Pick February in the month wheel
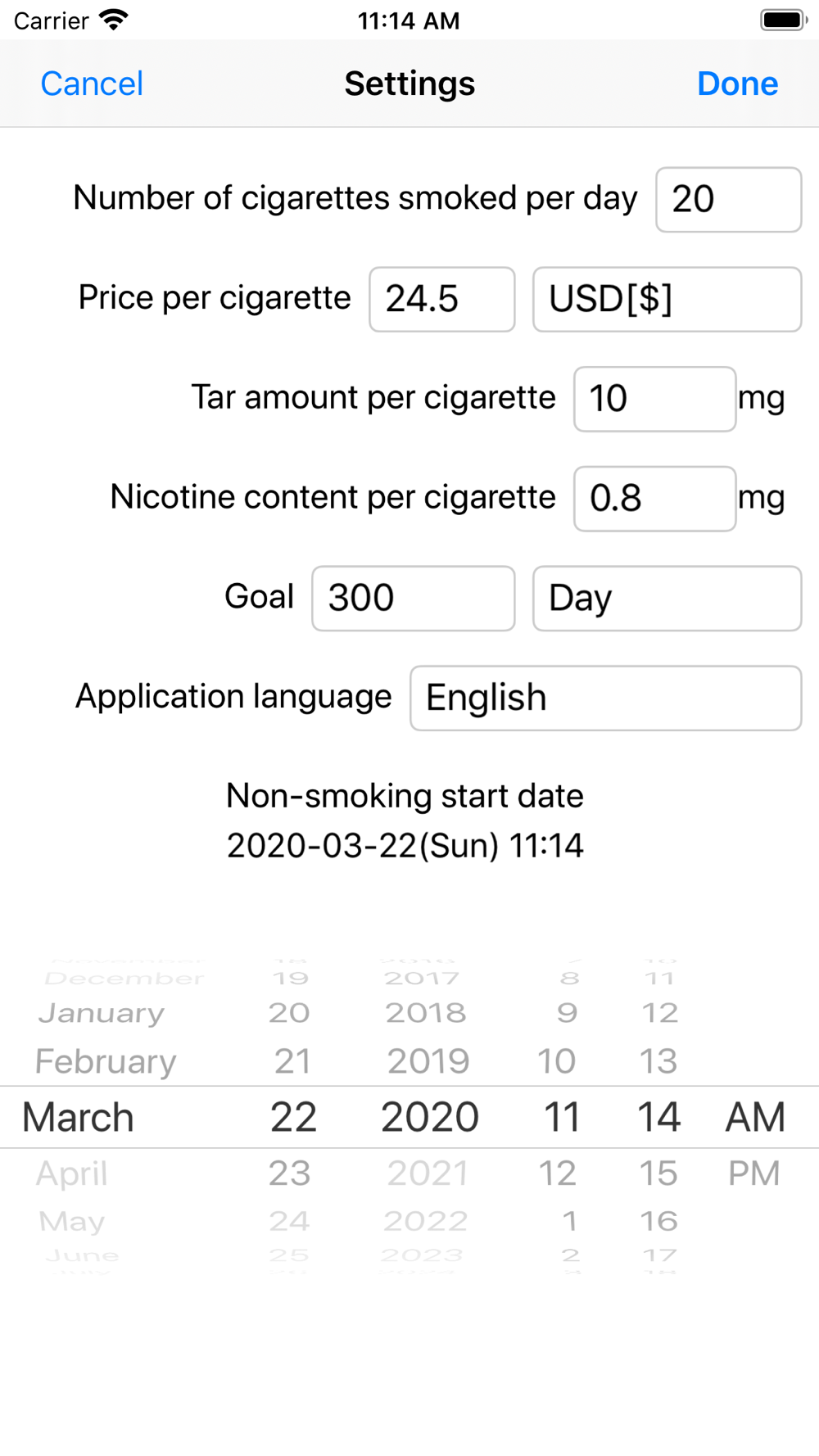Viewport: 819px width, 1456px height. [106, 1062]
